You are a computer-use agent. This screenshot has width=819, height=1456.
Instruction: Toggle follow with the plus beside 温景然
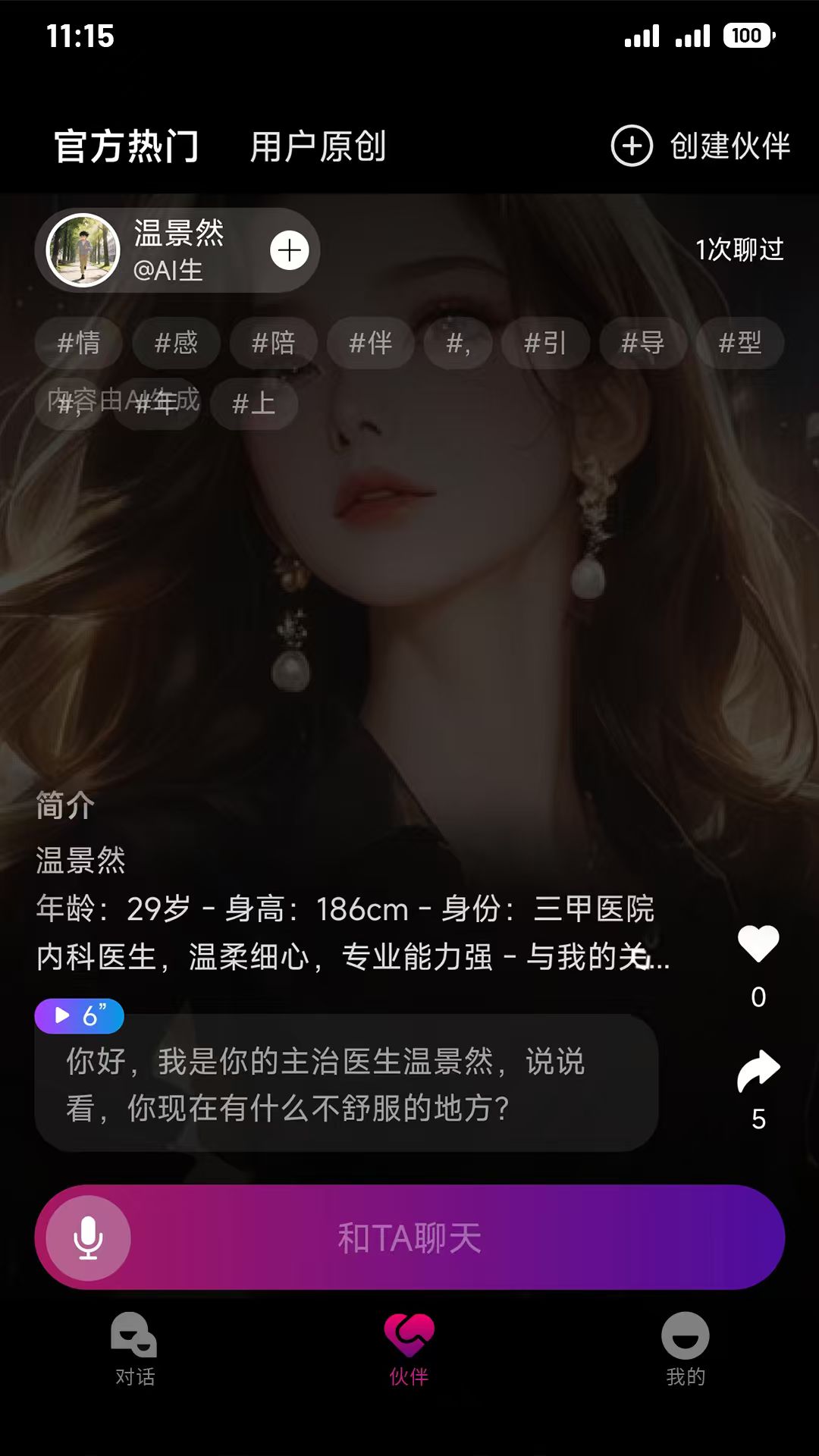pyautogui.click(x=289, y=249)
